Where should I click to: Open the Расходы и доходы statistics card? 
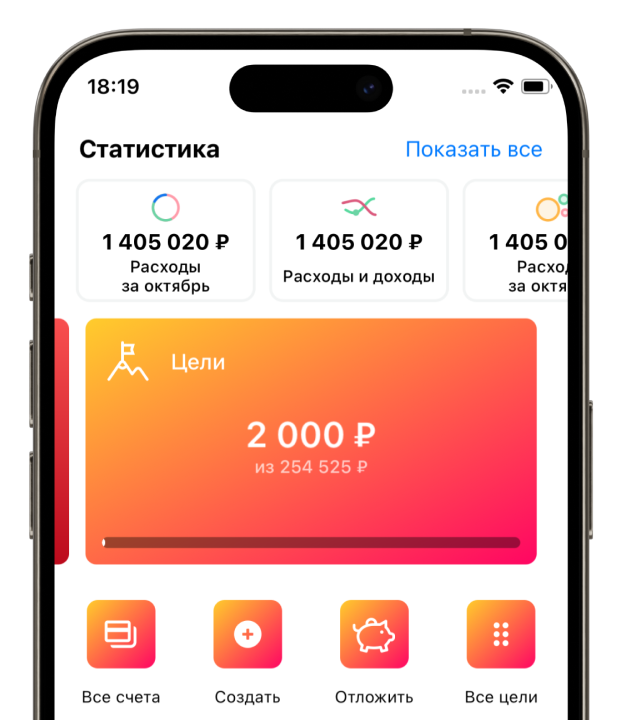[358, 240]
